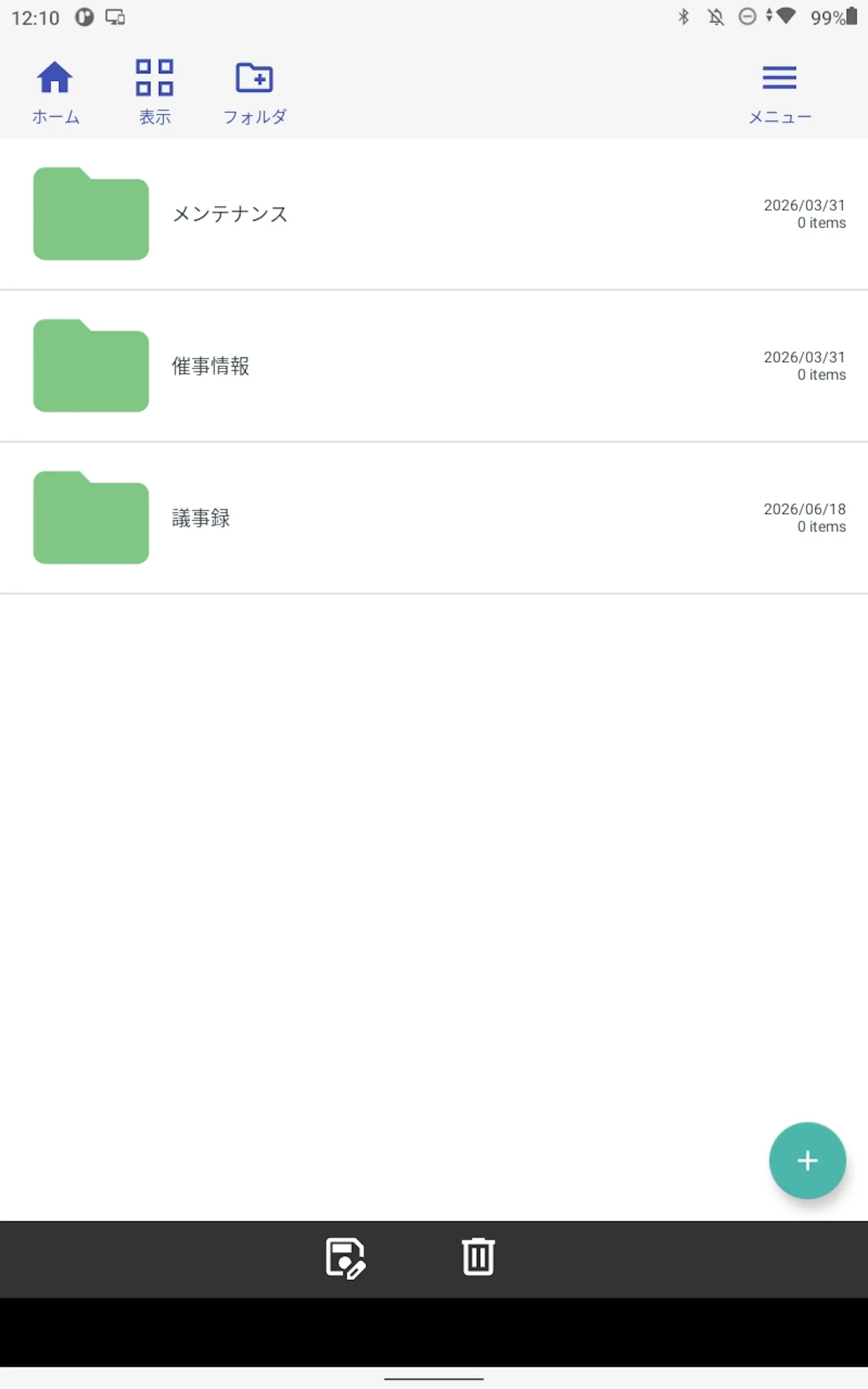The width and height of the screenshot is (868, 1389).
Task: Open the 議事録 folder
Action: [x=434, y=518]
